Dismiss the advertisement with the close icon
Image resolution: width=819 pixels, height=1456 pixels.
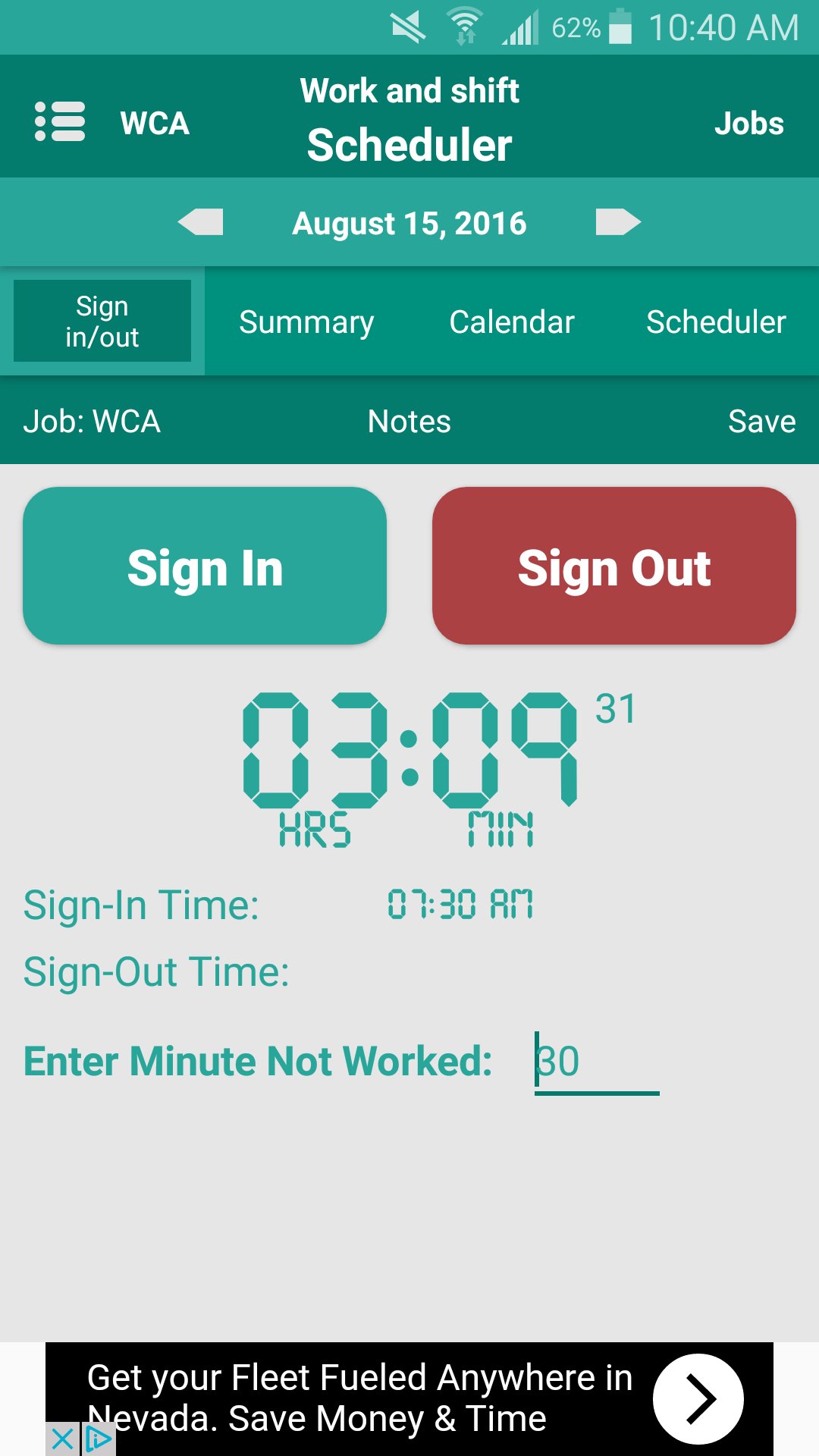(62, 1439)
